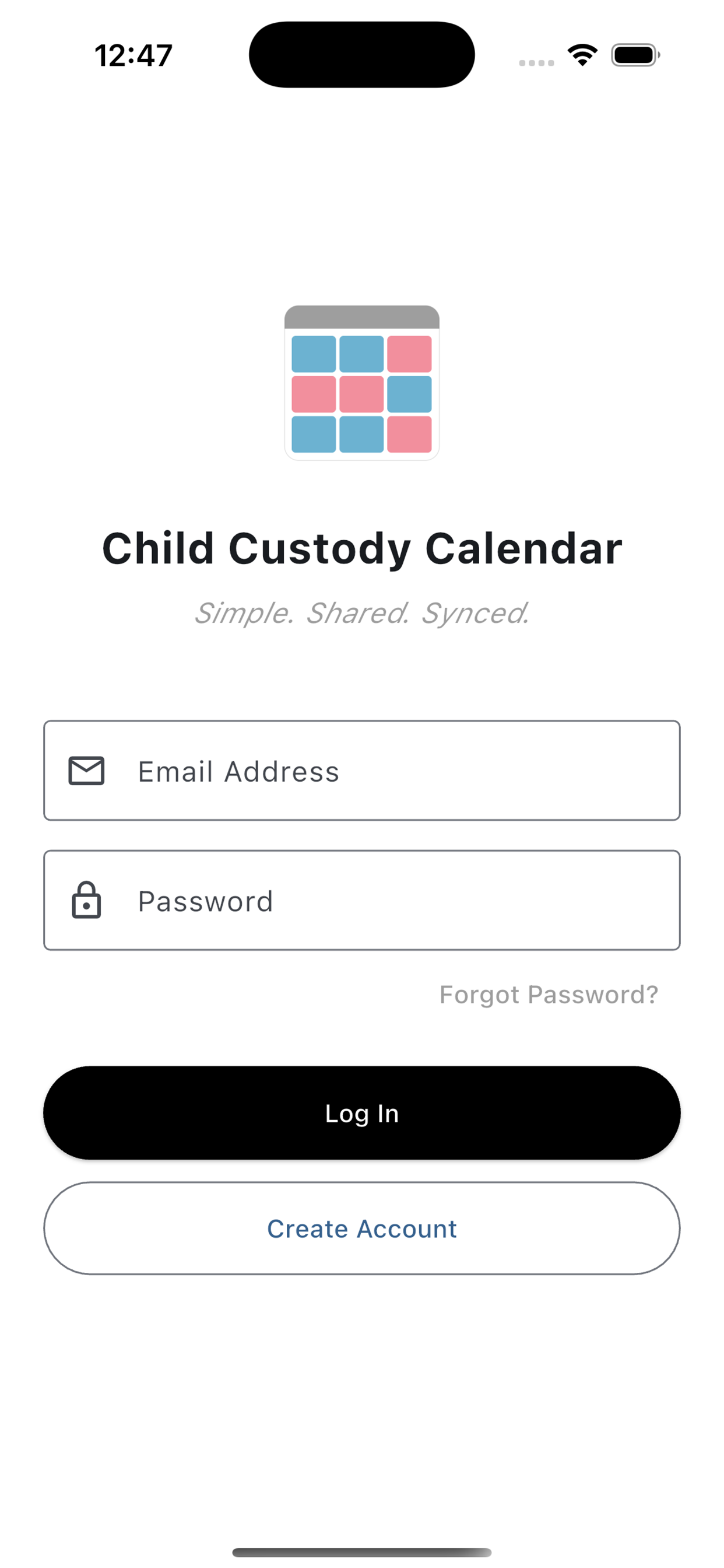This screenshot has height=1568, width=724.
Task: Click the envelope icon in email field
Action: click(x=87, y=771)
